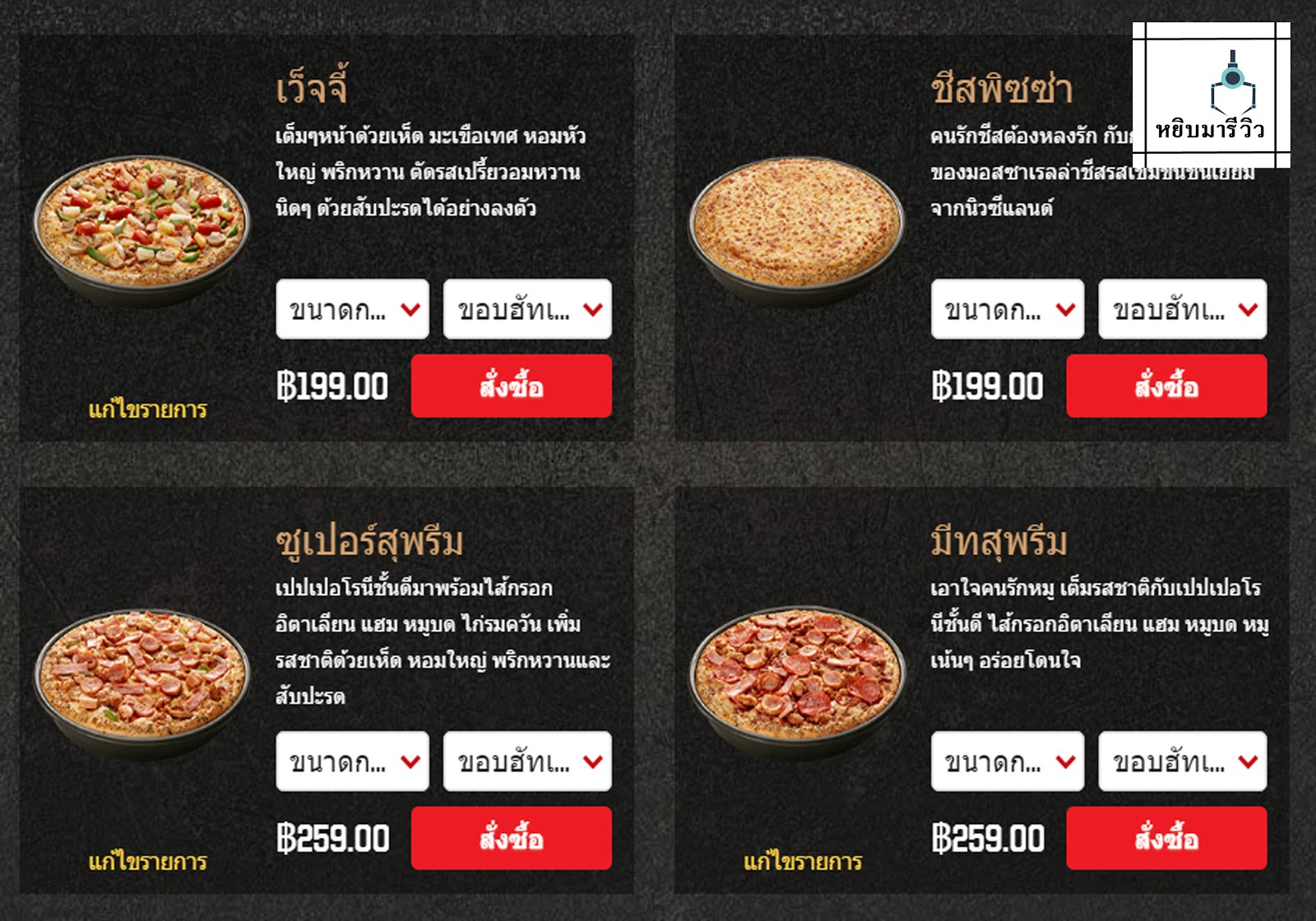The image size is (1316, 921).
Task: Choose size from the มีทสุพรีม dropdown
Action: 1008,761
